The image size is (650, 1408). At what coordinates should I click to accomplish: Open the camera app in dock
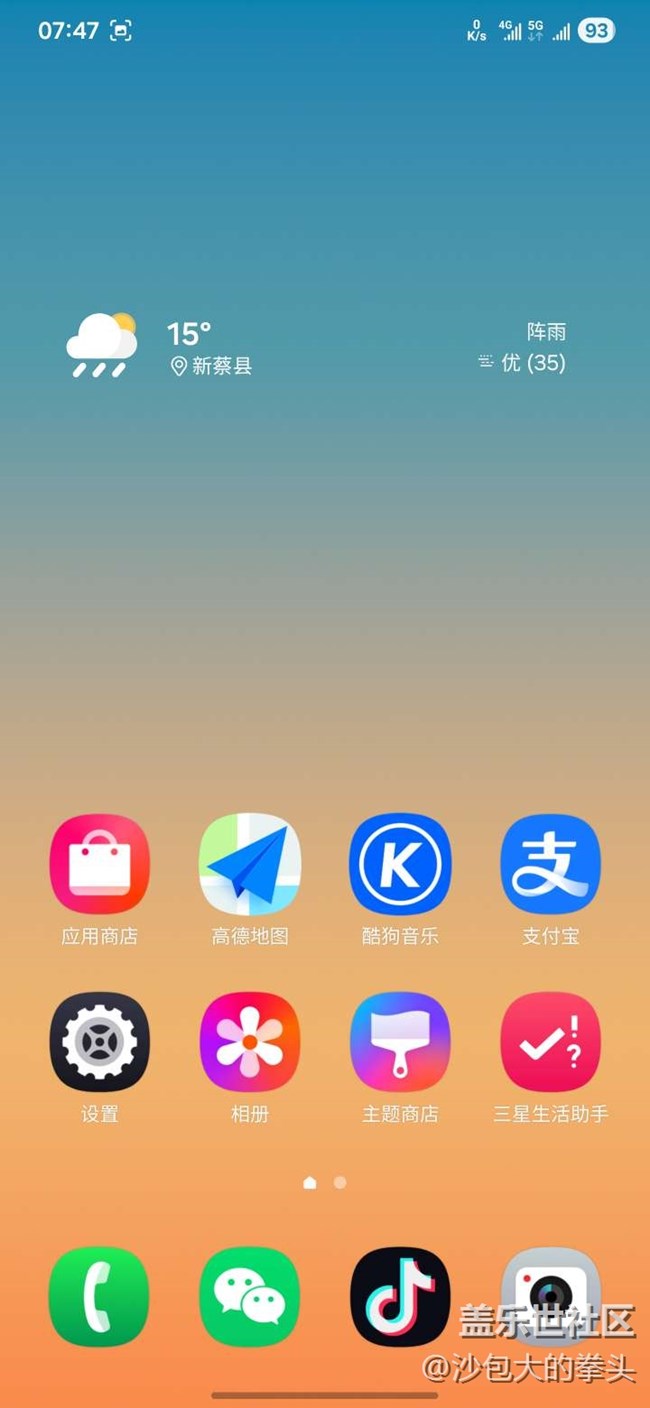point(550,1290)
